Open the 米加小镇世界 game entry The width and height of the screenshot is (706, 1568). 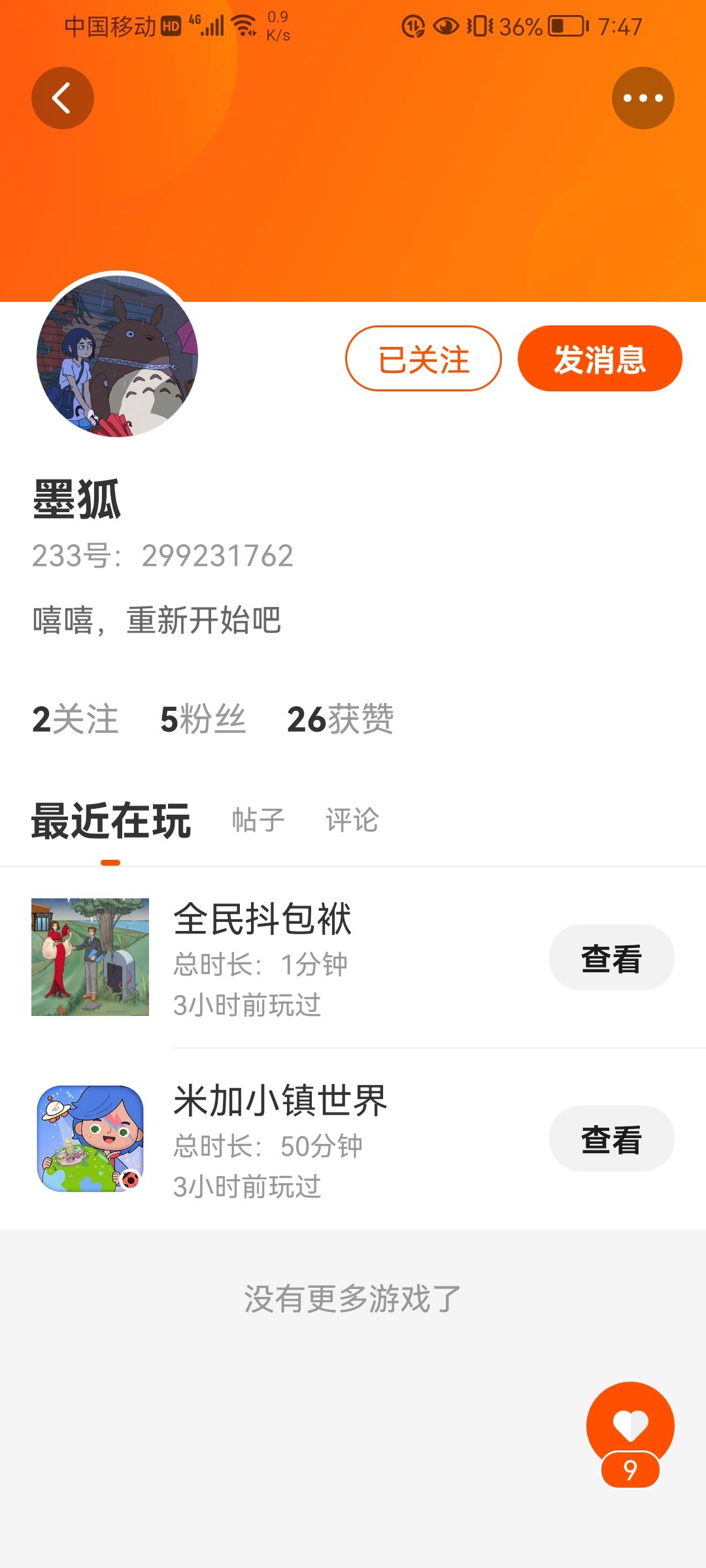coord(280,1139)
